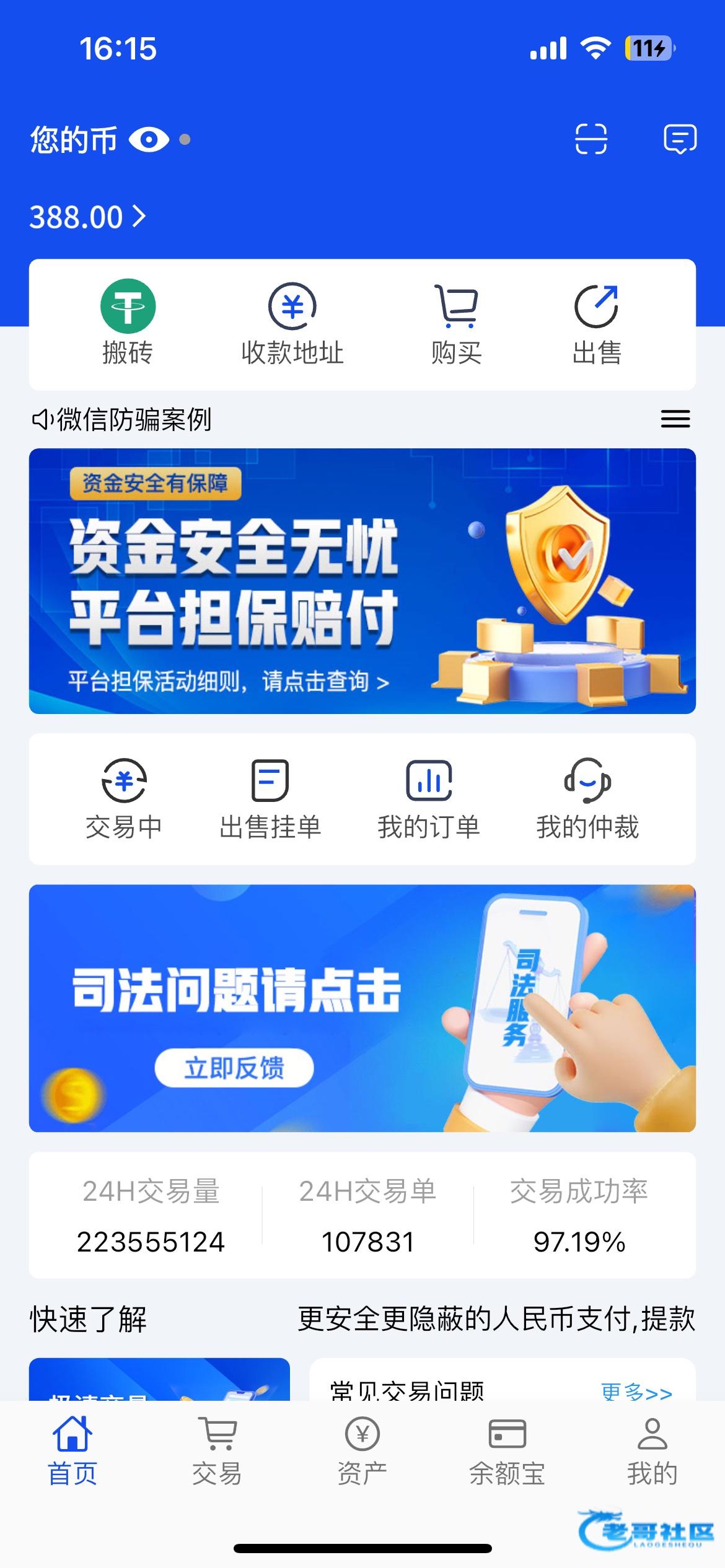Open balance details 388.00
725x1568 pixels.
(87, 217)
